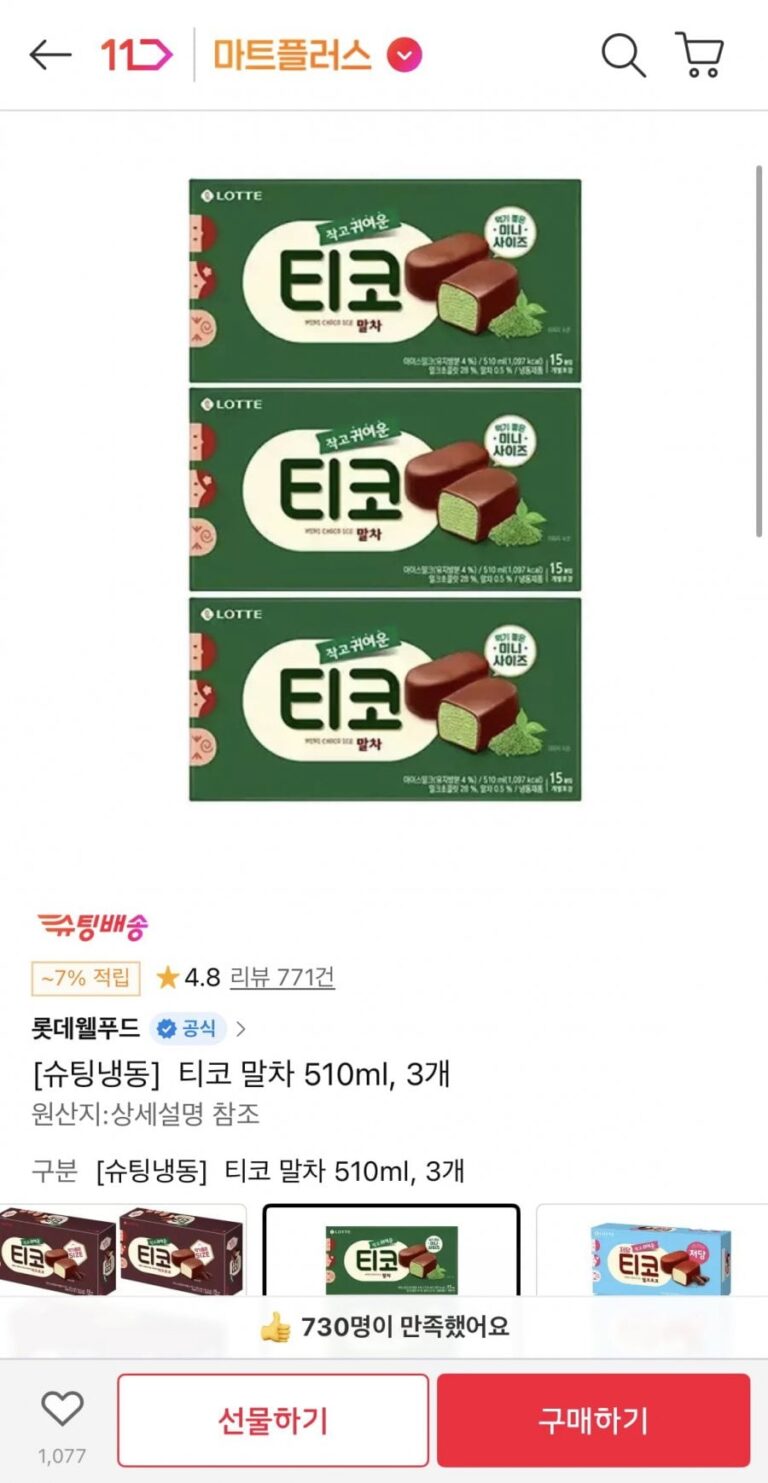This screenshot has height=1483, width=768.
Task: Tap 선물하기 to send as gift
Action: pos(273,1420)
